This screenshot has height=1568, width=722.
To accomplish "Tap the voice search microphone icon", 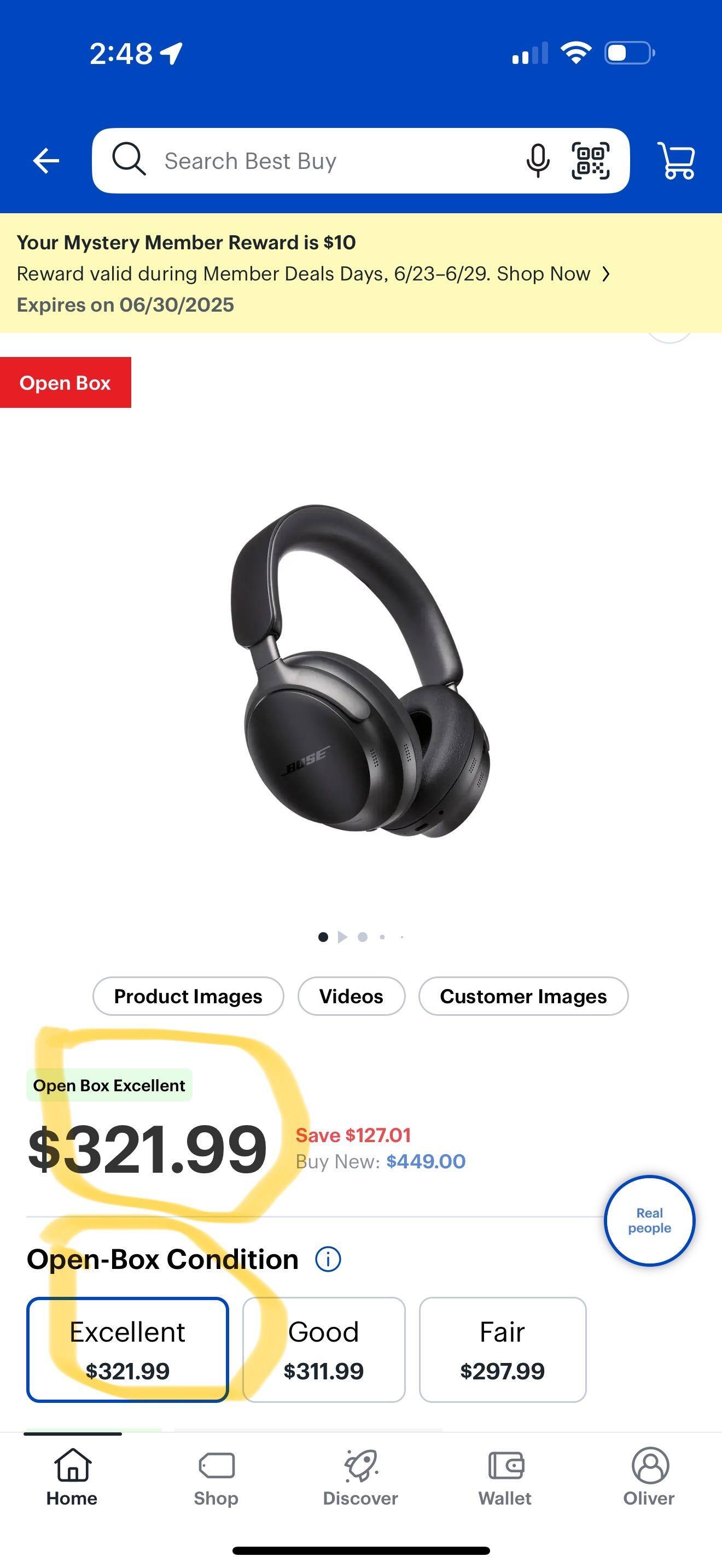I will (x=538, y=160).
